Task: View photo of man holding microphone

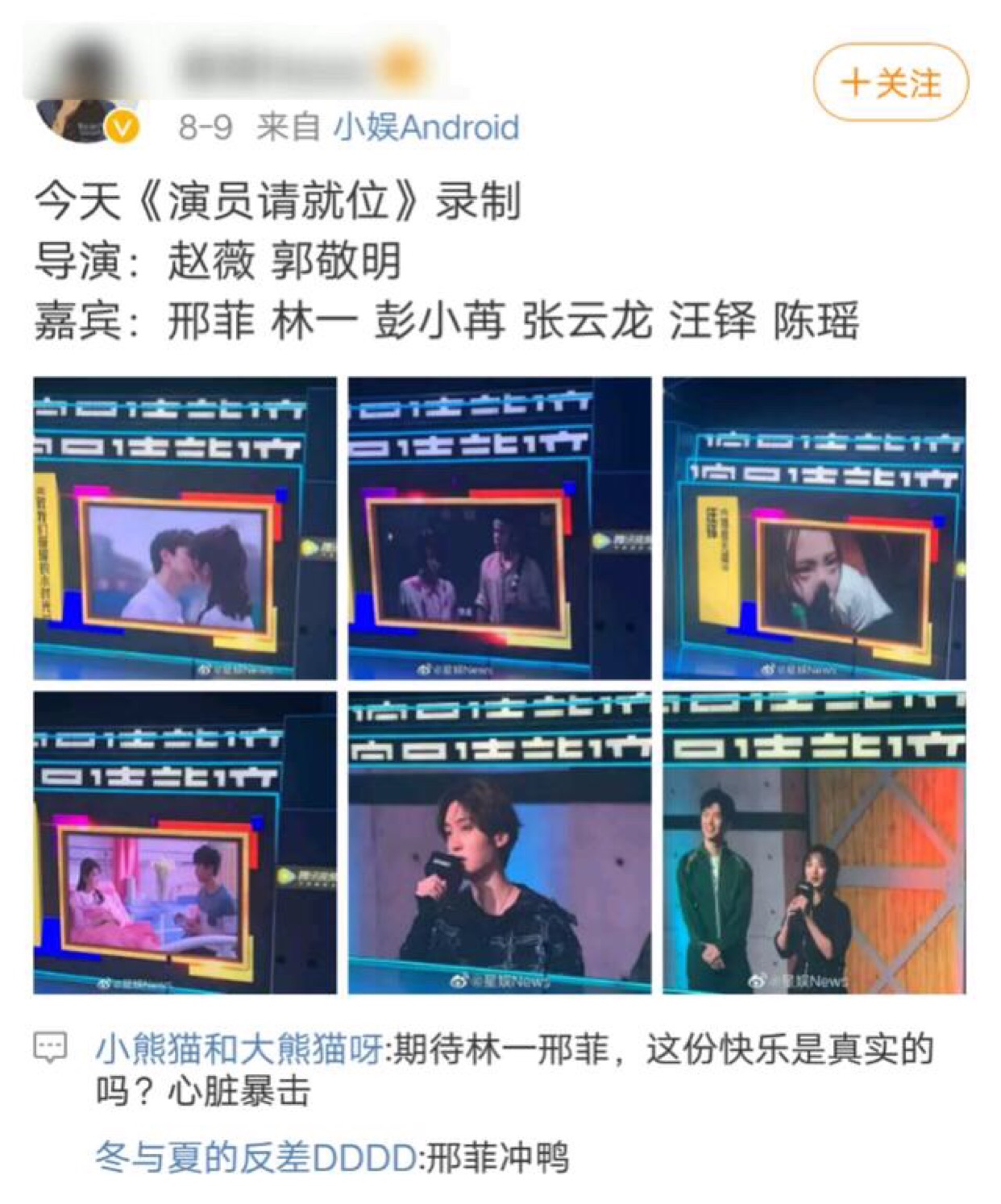Action: (500, 842)
